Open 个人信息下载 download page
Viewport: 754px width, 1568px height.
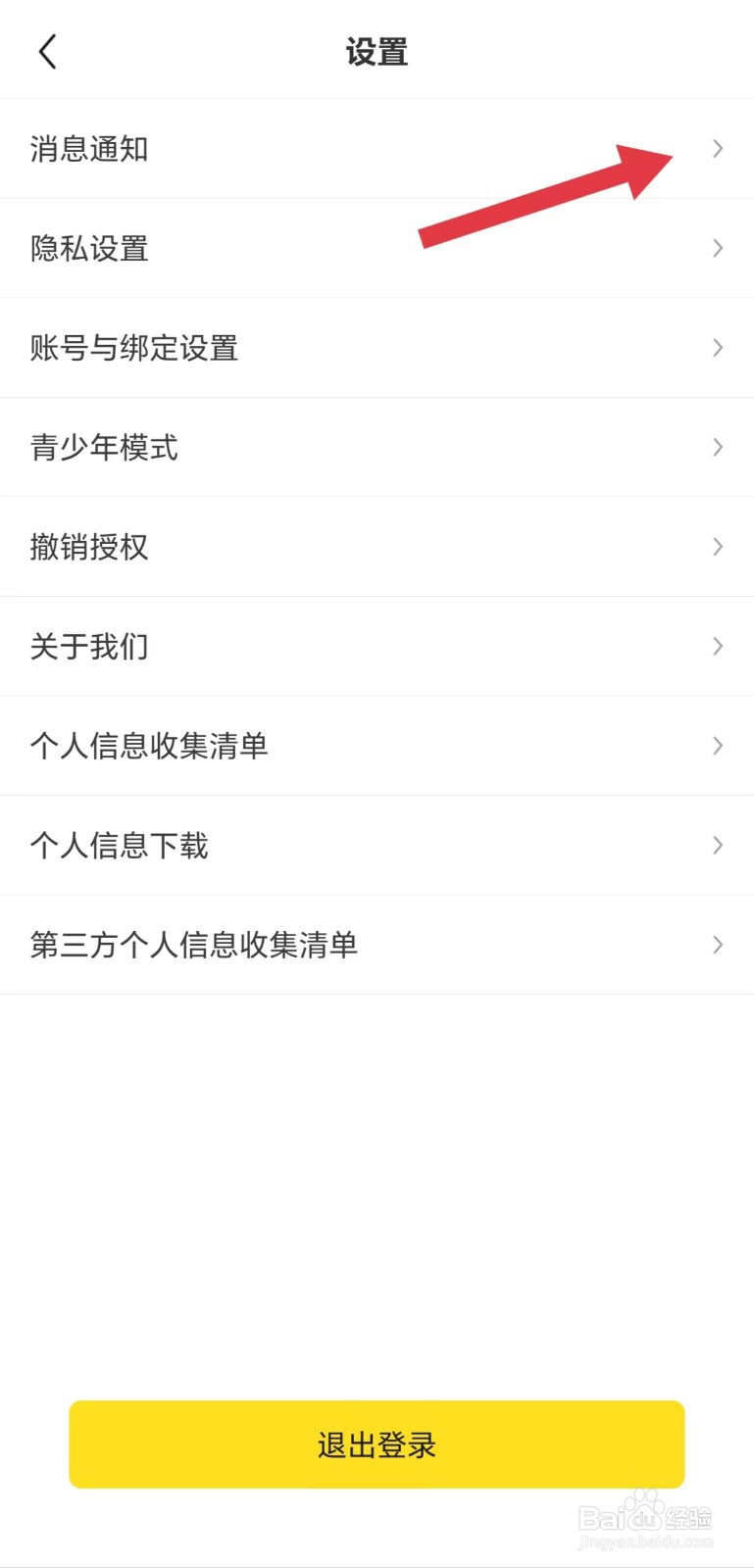pos(120,846)
